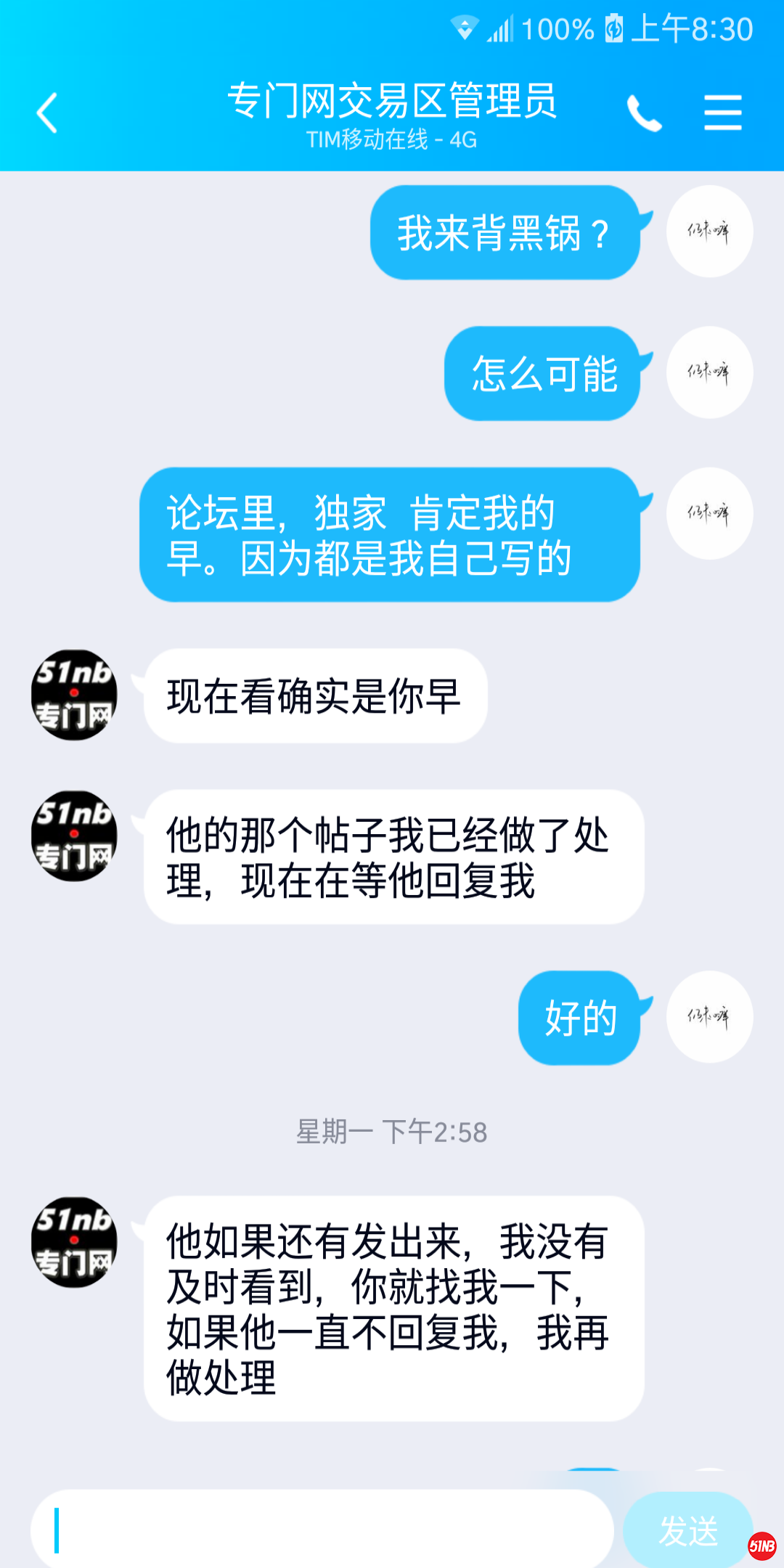Start a voice call with the admin
Screen dimensions: 784x1568
tap(644, 113)
